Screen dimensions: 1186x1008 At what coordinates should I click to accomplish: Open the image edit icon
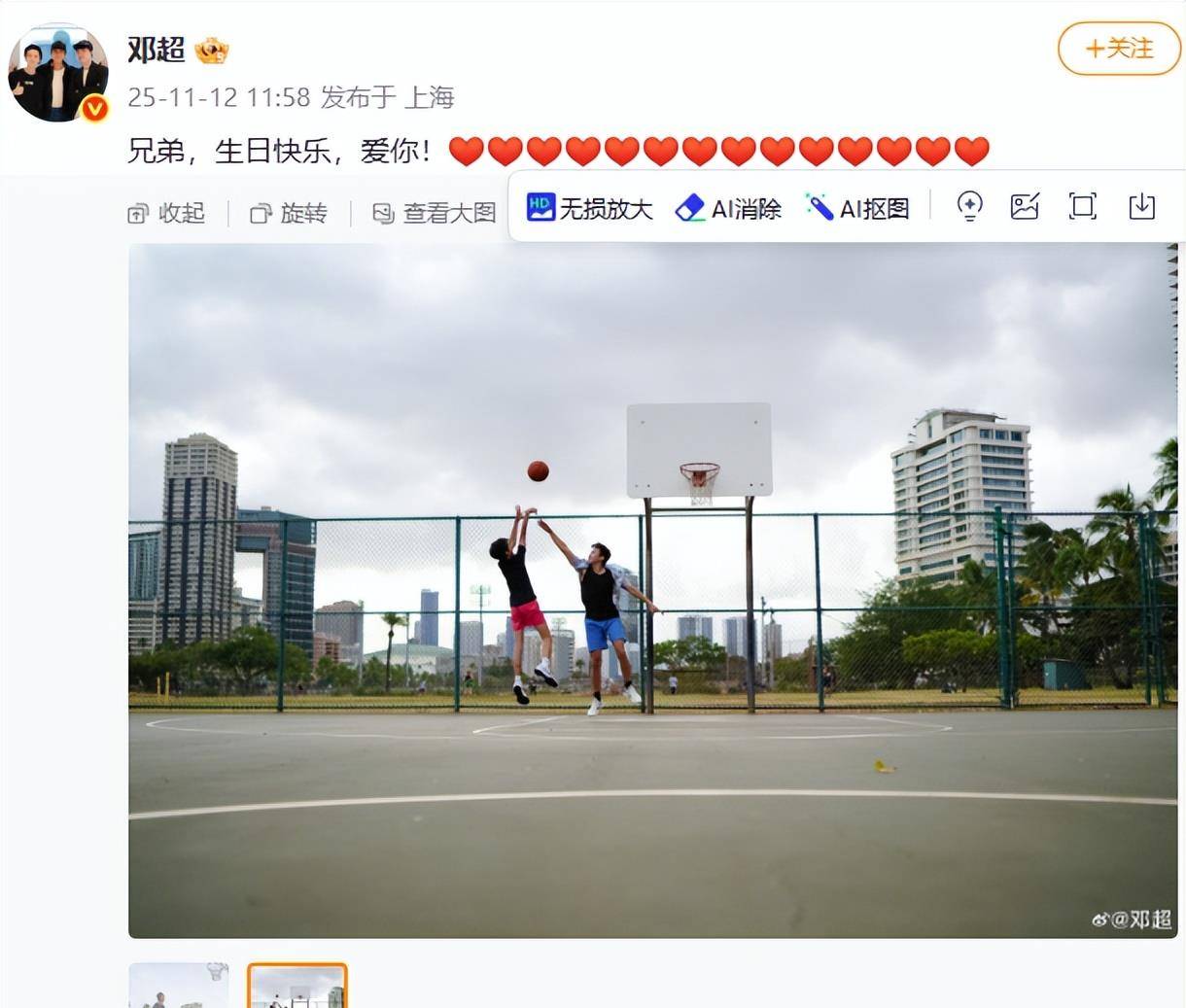(1025, 206)
